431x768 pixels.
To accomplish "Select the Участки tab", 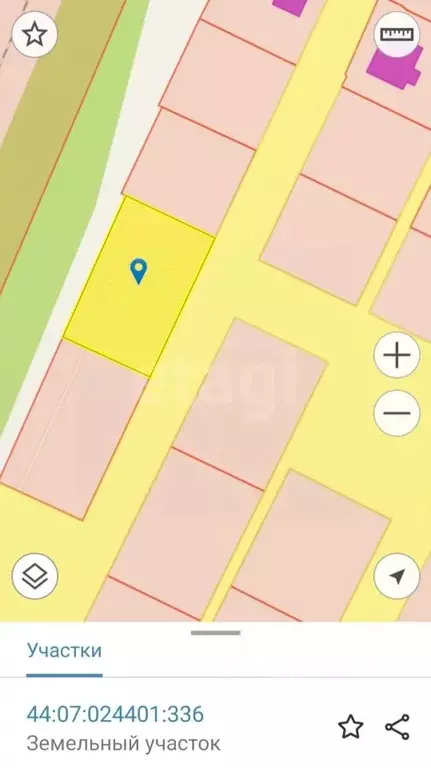I will 64,650.
